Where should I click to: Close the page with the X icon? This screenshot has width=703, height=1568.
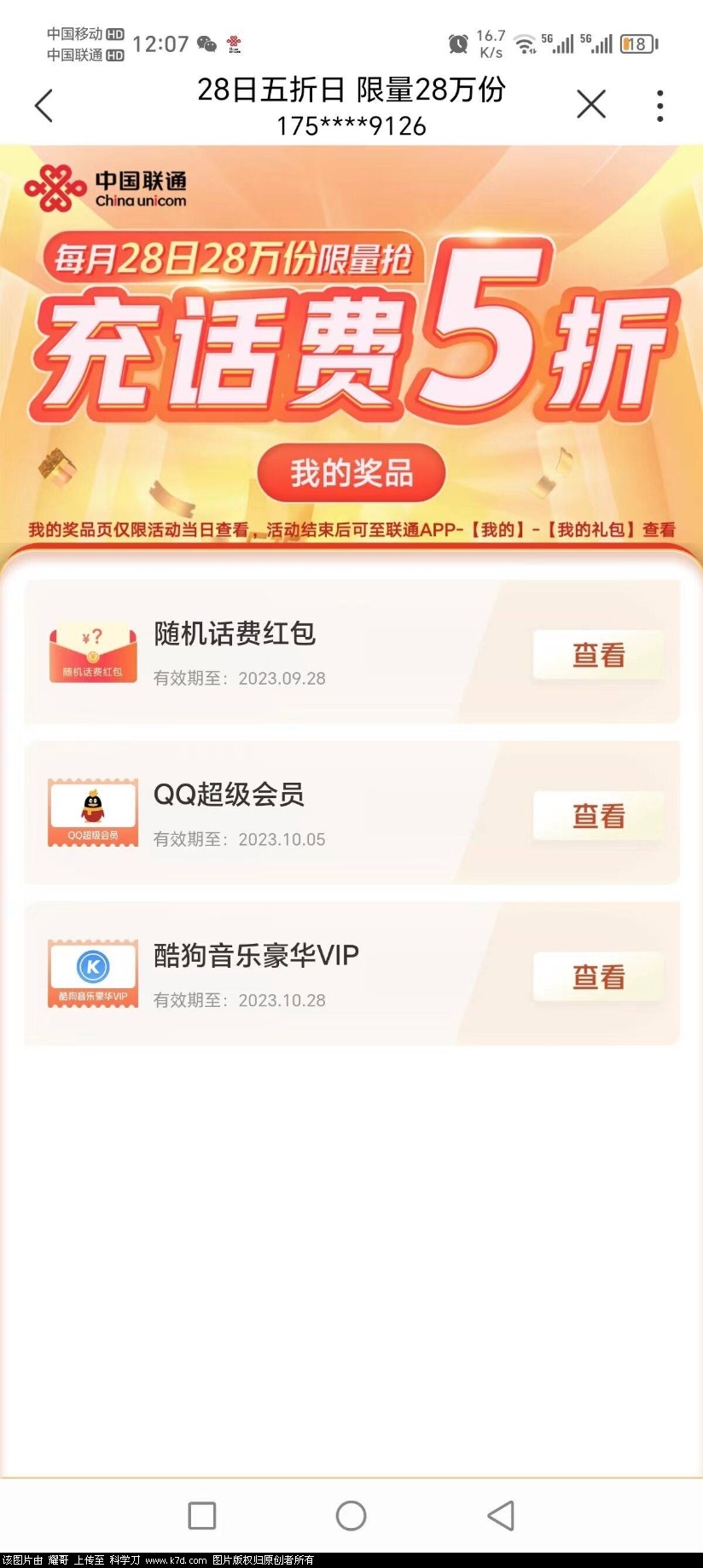coord(590,105)
